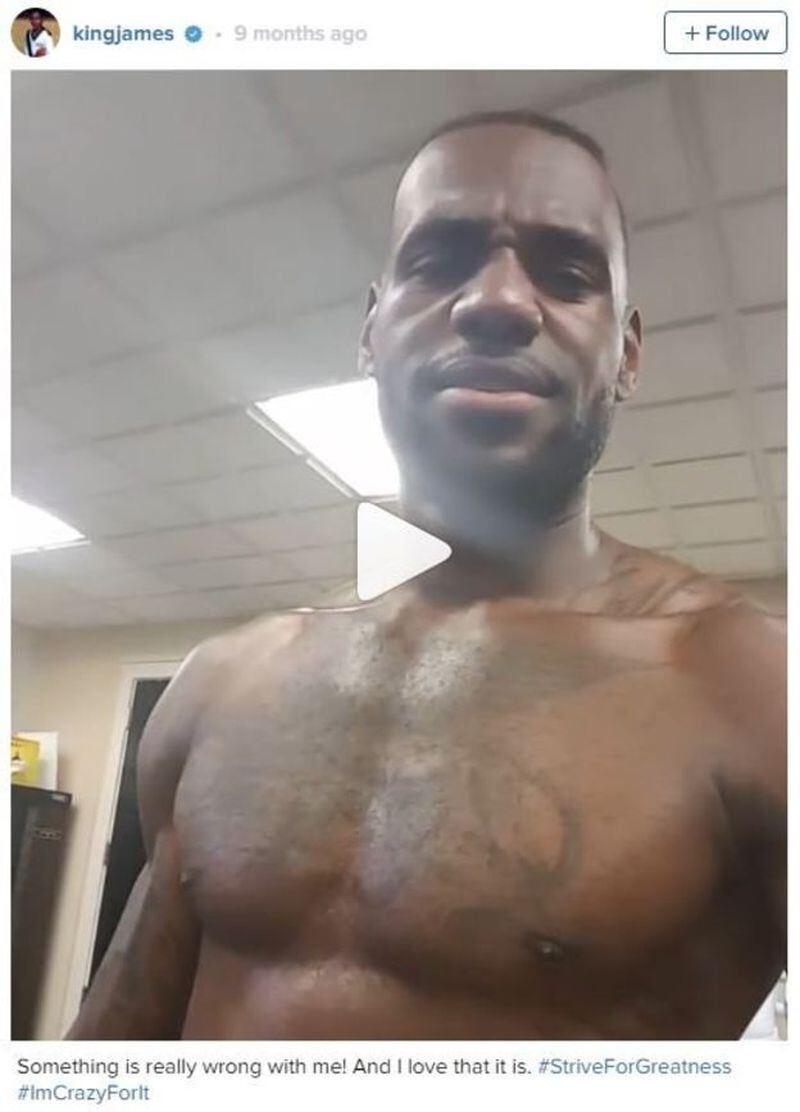Follow the kingjames account
The image size is (800, 1112).
tap(725, 33)
